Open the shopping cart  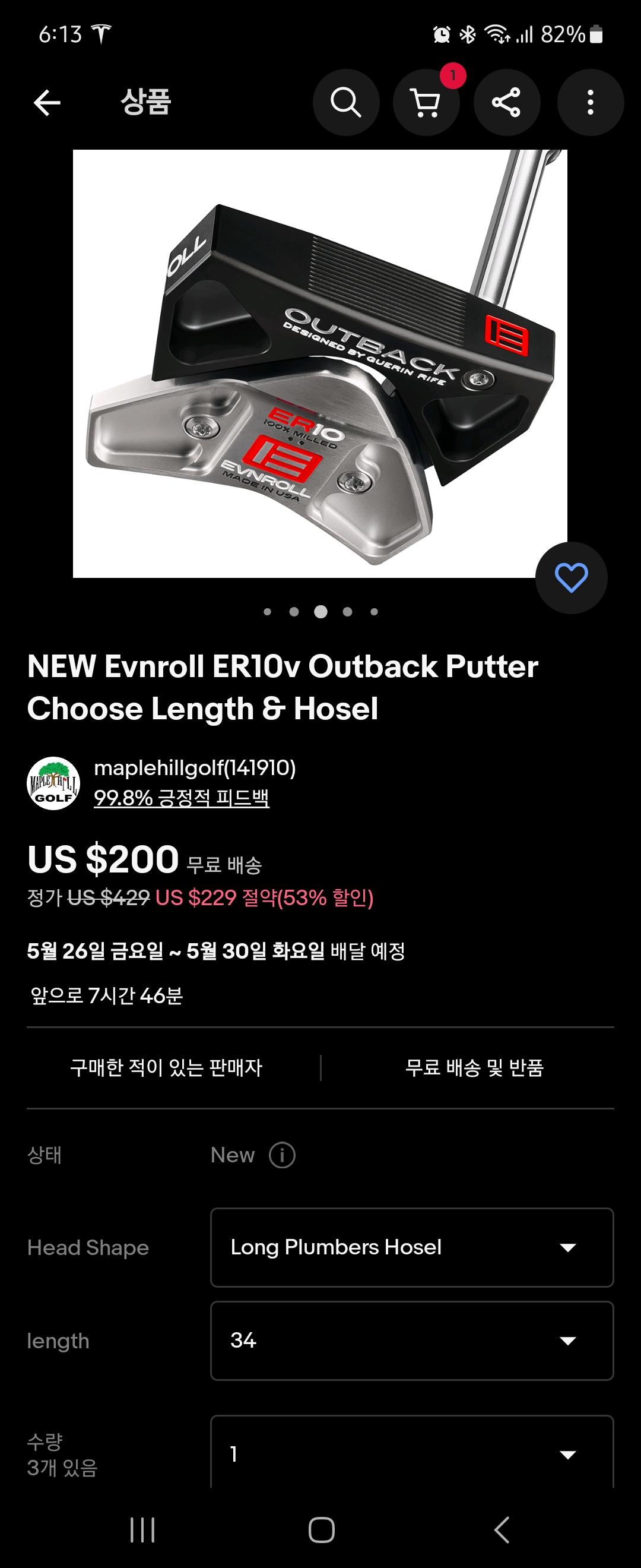click(426, 102)
